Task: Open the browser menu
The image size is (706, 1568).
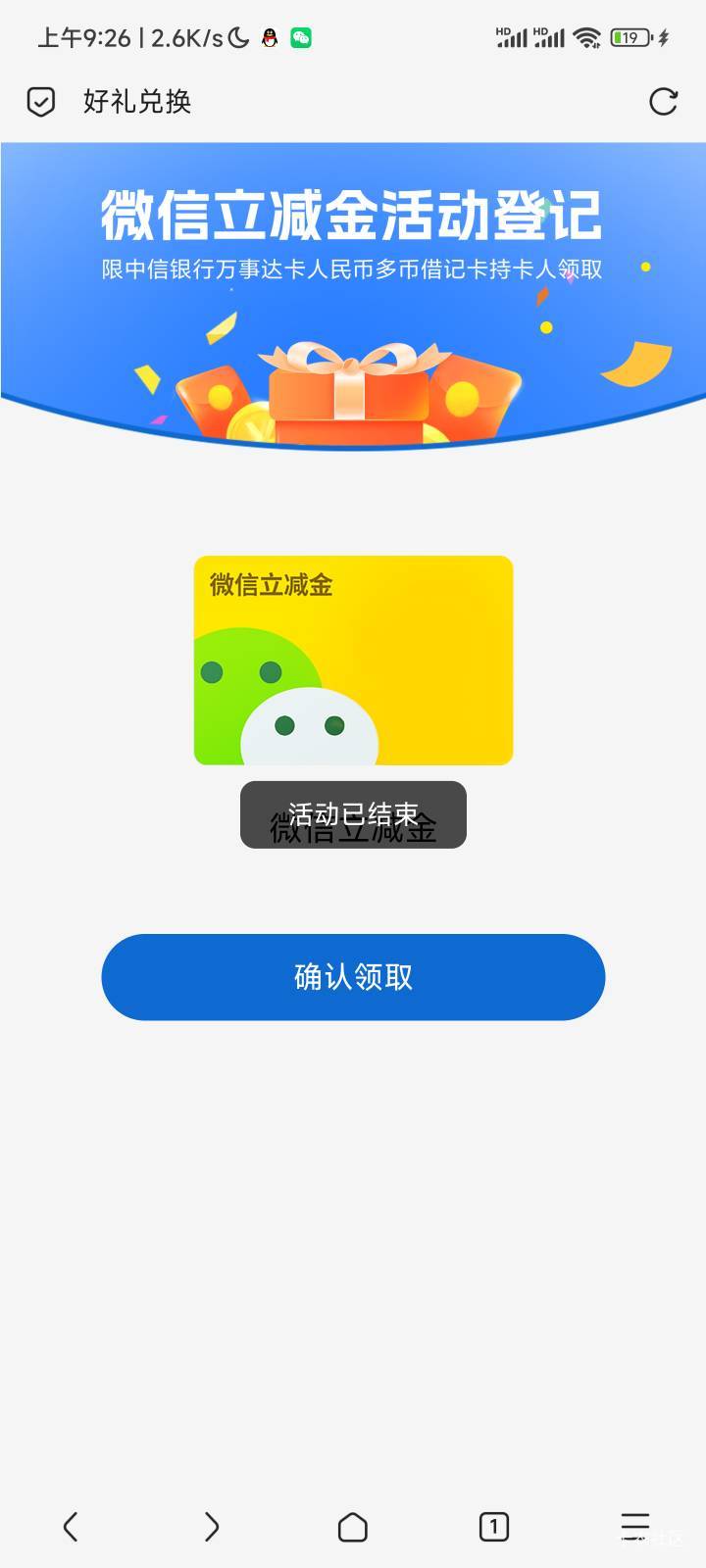Action: (x=635, y=1526)
